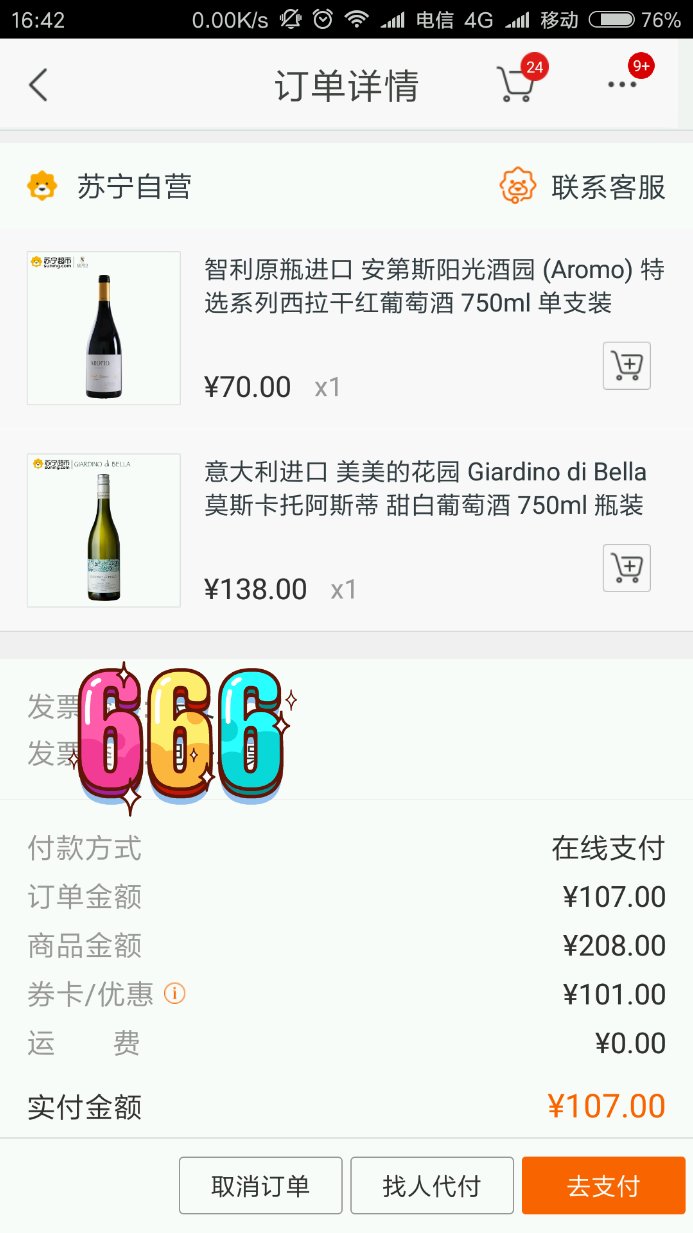Show info about 券卡/优惠 discount
The width and height of the screenshot is (693, 1233).
pyautogui.click(x=175, y=994)
